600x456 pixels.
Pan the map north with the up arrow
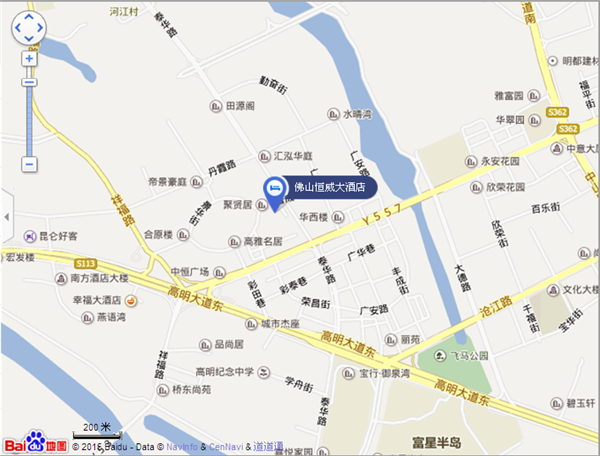29,15
